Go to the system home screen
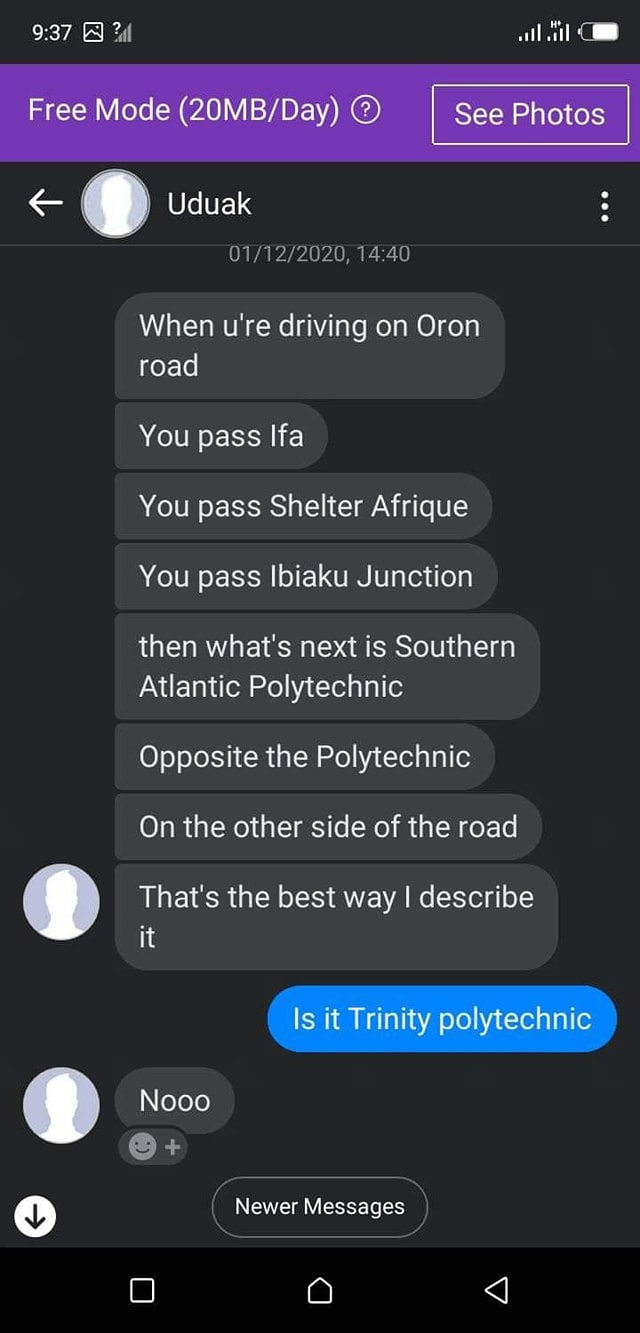 (x=320, y=1290)
